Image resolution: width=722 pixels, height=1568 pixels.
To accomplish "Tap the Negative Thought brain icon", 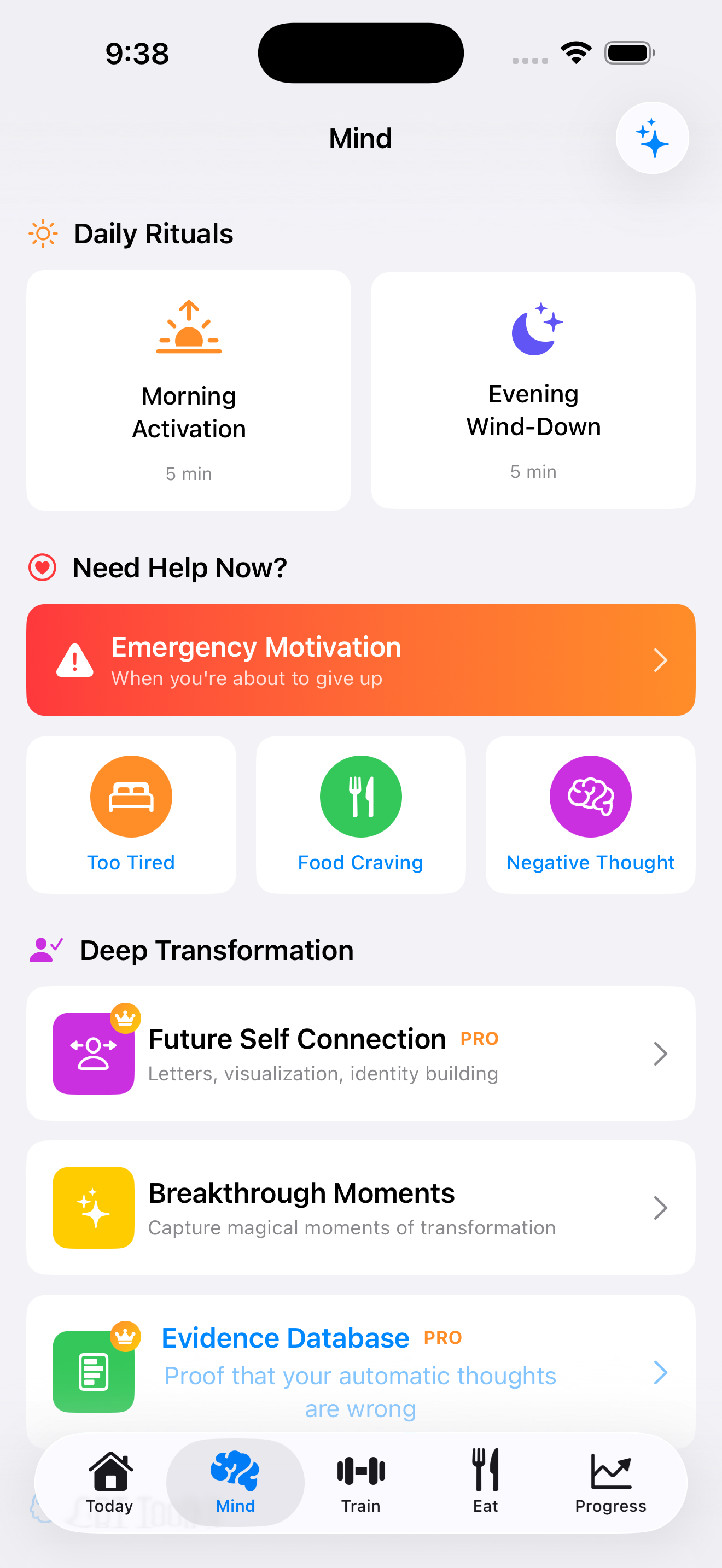I will (590, 796).
